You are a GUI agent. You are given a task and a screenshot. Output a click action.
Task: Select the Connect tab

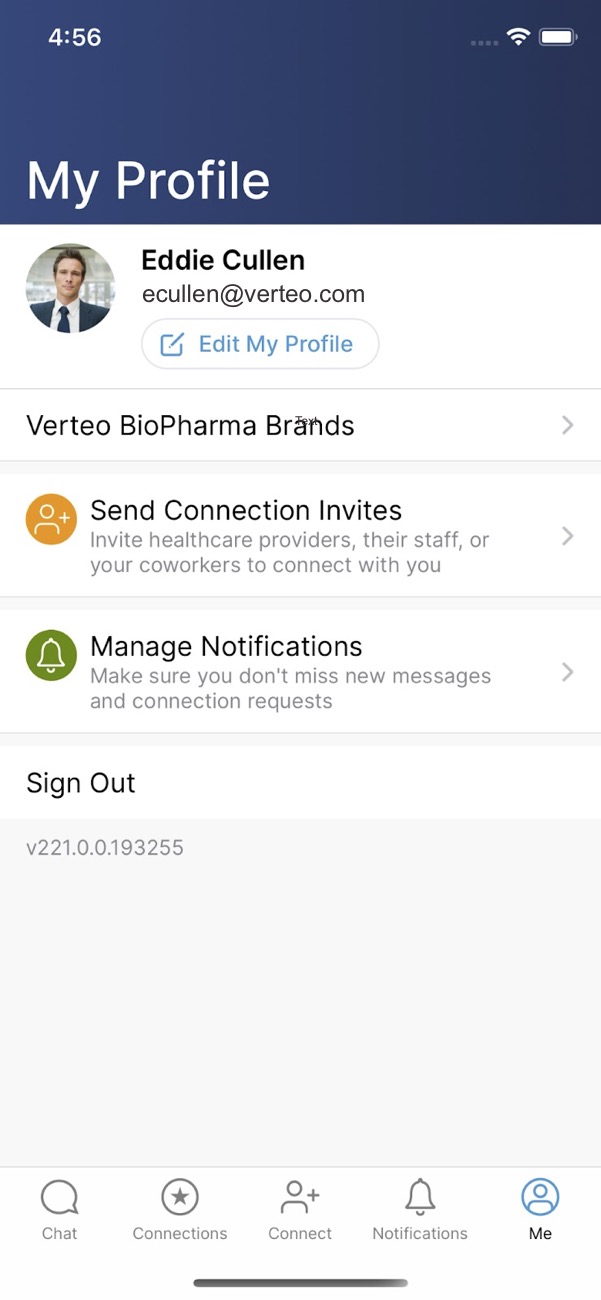click(300, 1210)
